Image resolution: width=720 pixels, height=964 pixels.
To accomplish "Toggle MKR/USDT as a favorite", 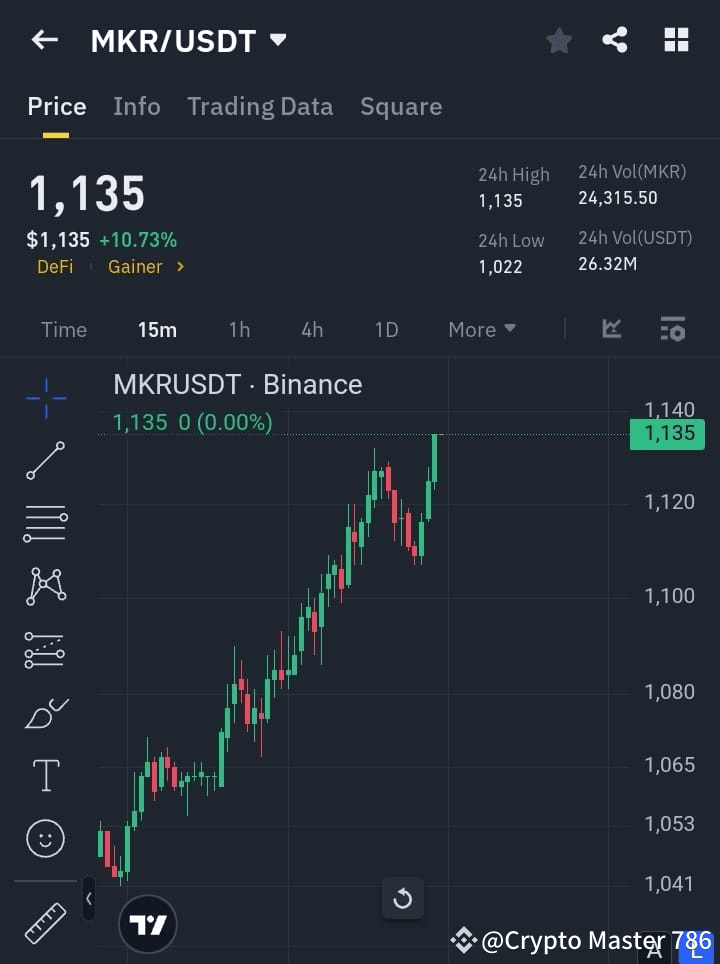I will [x=559, y=41].
